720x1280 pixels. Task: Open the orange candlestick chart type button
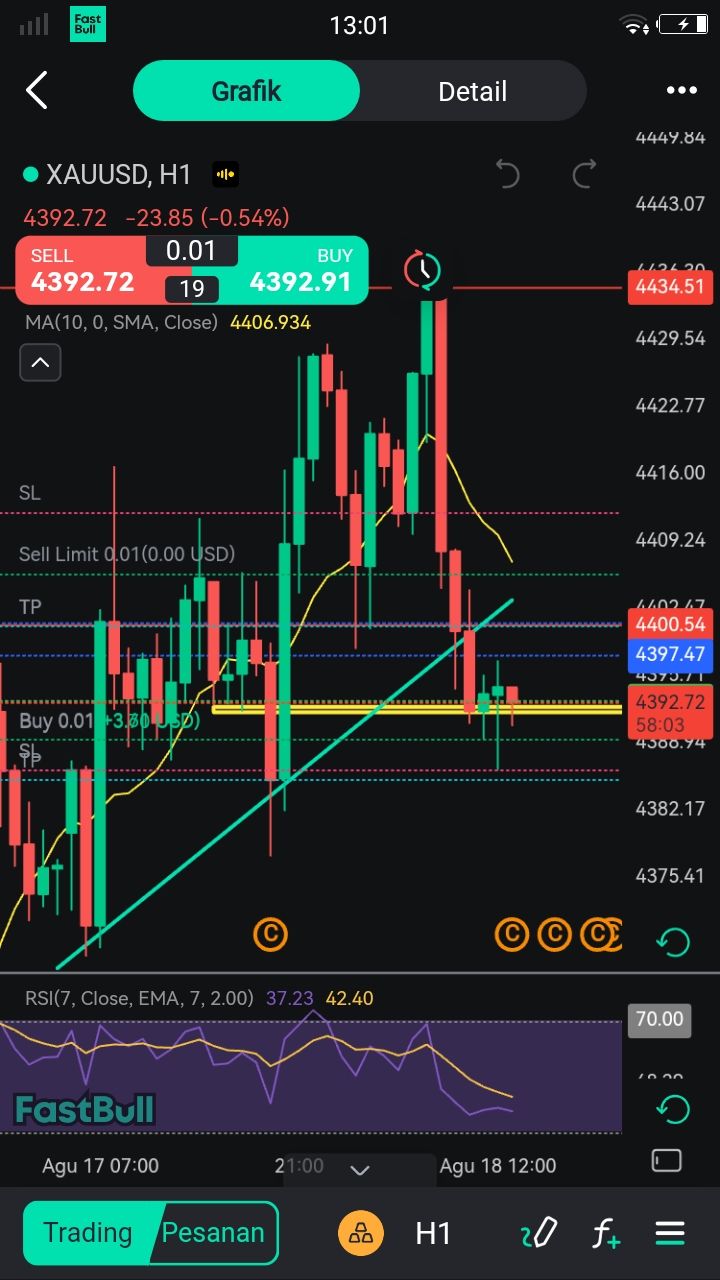pyautogui.click(x=361, y=1233)
